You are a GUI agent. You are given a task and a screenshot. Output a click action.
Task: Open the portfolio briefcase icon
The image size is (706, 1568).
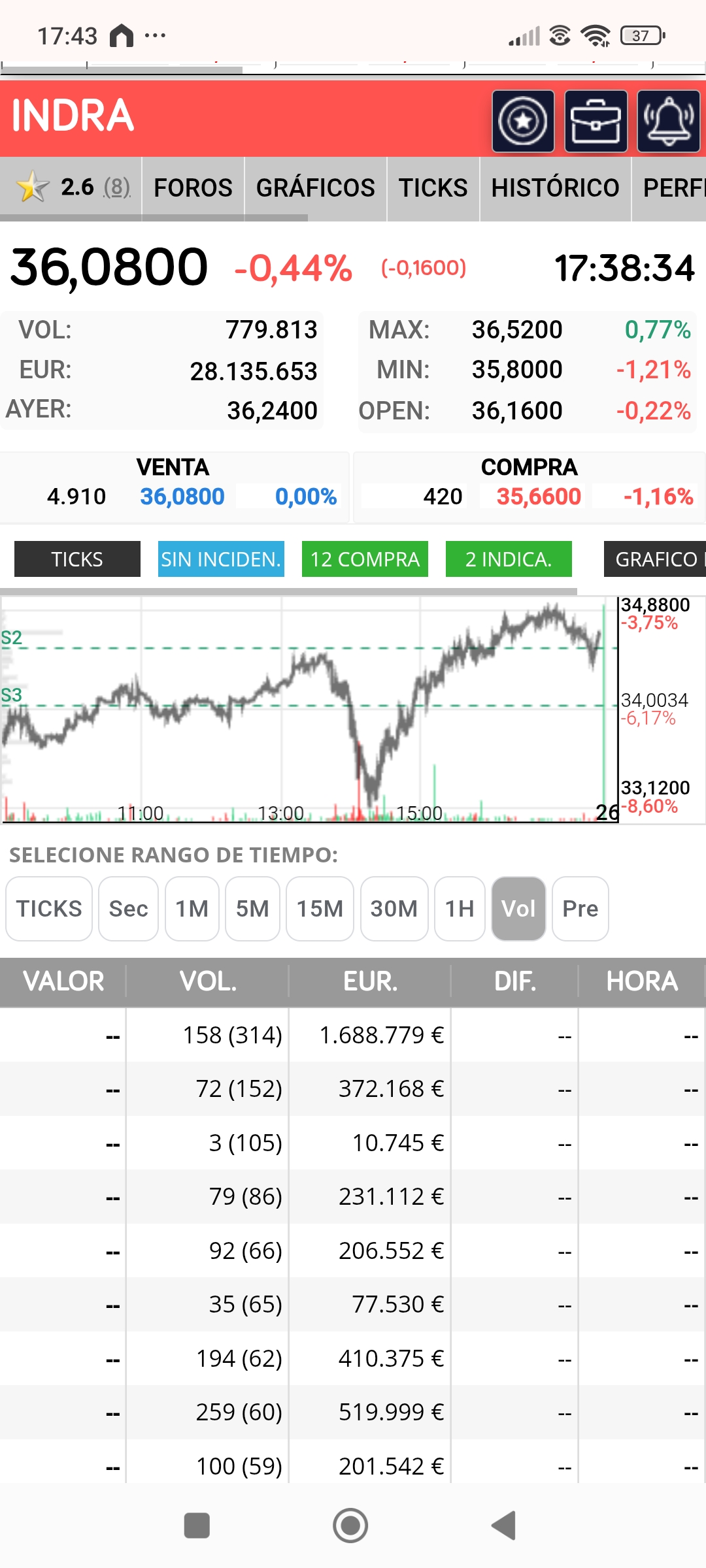(x=596, y=122)
